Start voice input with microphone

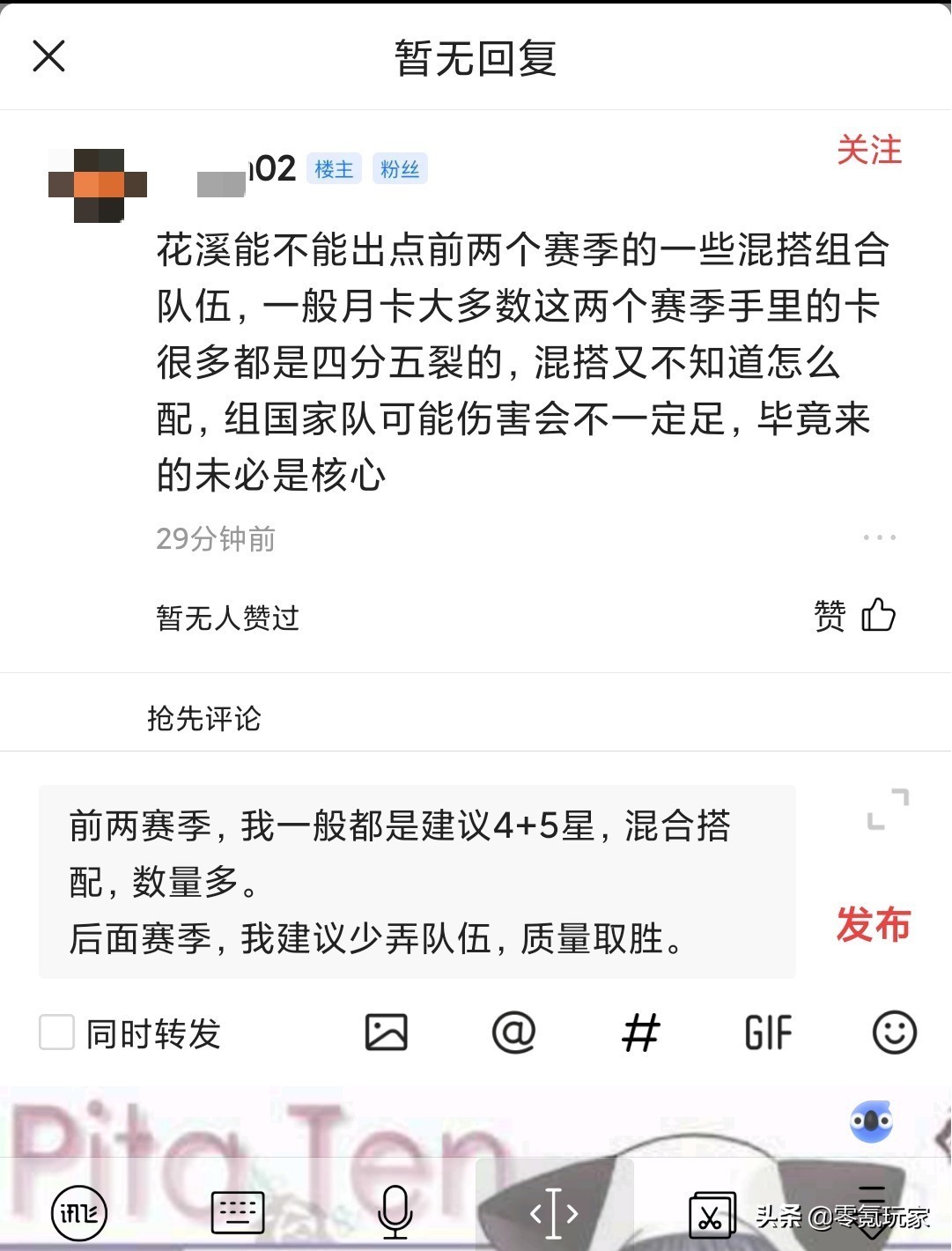coord(395,1212)
